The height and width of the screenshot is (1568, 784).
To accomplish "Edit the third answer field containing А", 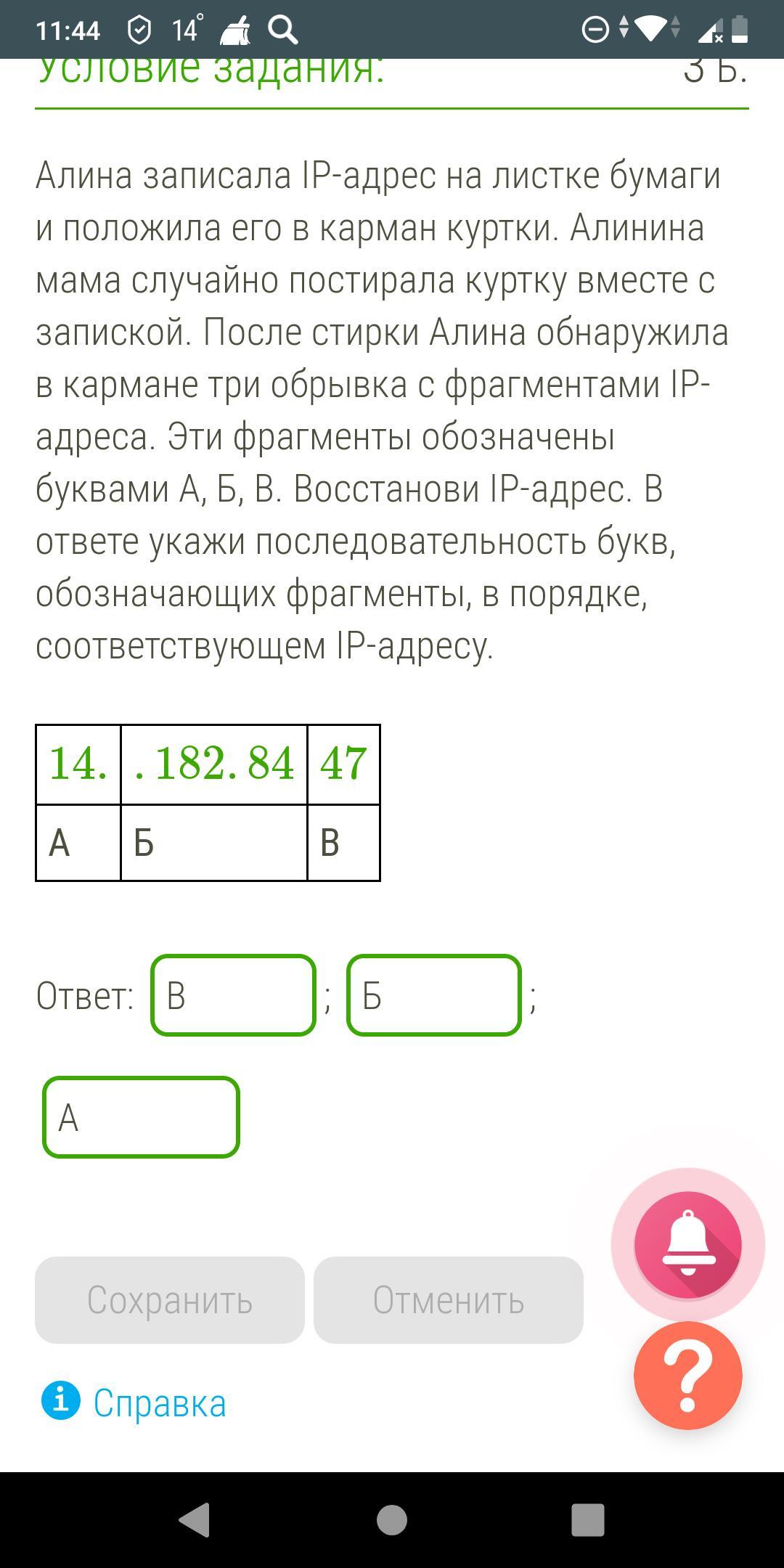I will [x=141, y=1117].
